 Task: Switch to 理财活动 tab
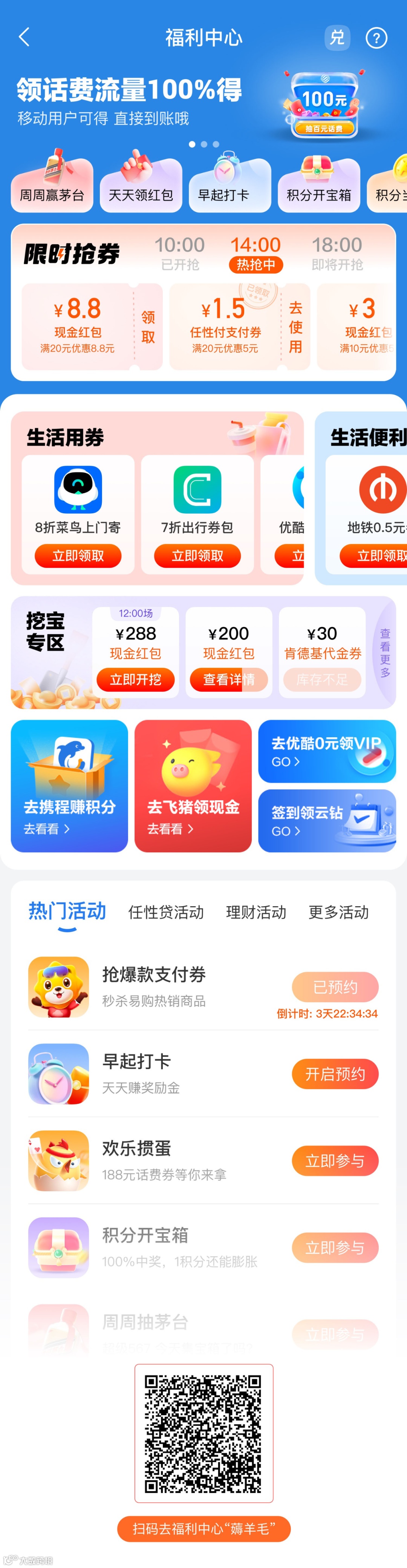coord(256,912)
